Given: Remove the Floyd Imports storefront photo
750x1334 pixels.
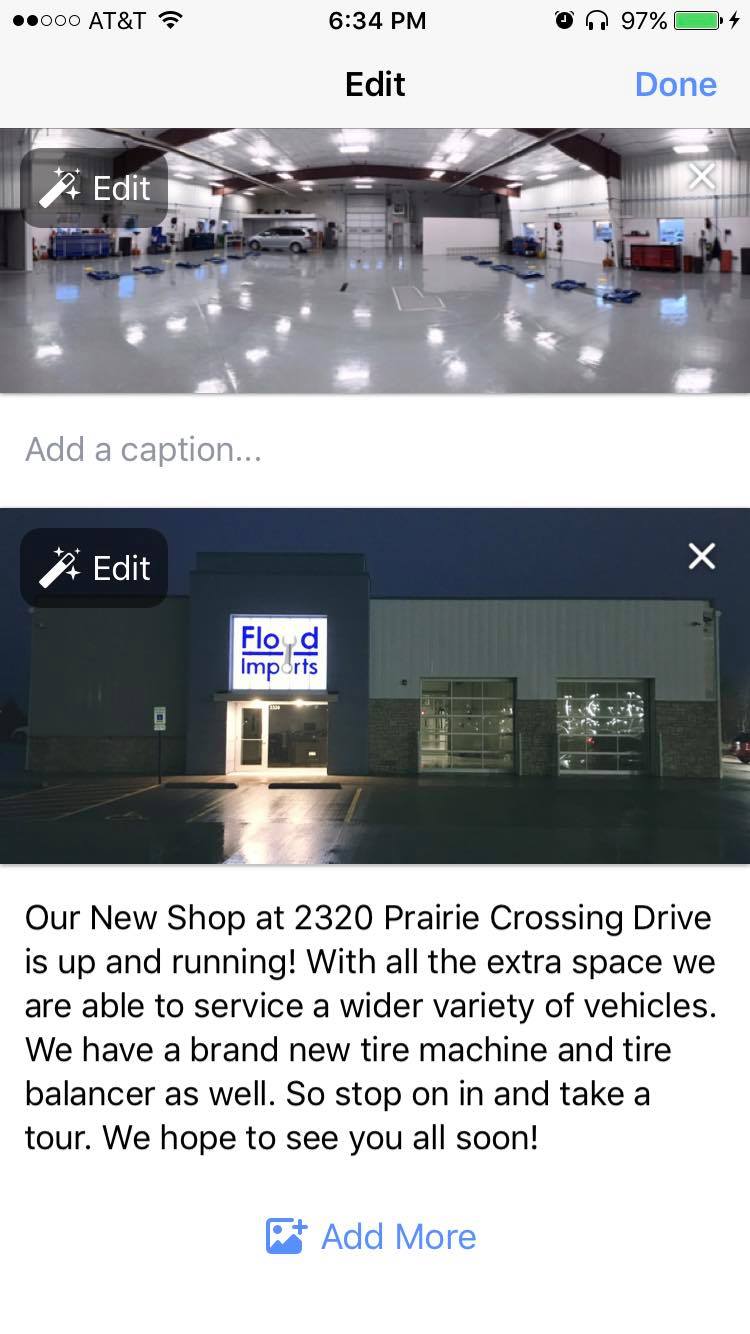Looking at the screenshot, I should click(x=702, y=556).
